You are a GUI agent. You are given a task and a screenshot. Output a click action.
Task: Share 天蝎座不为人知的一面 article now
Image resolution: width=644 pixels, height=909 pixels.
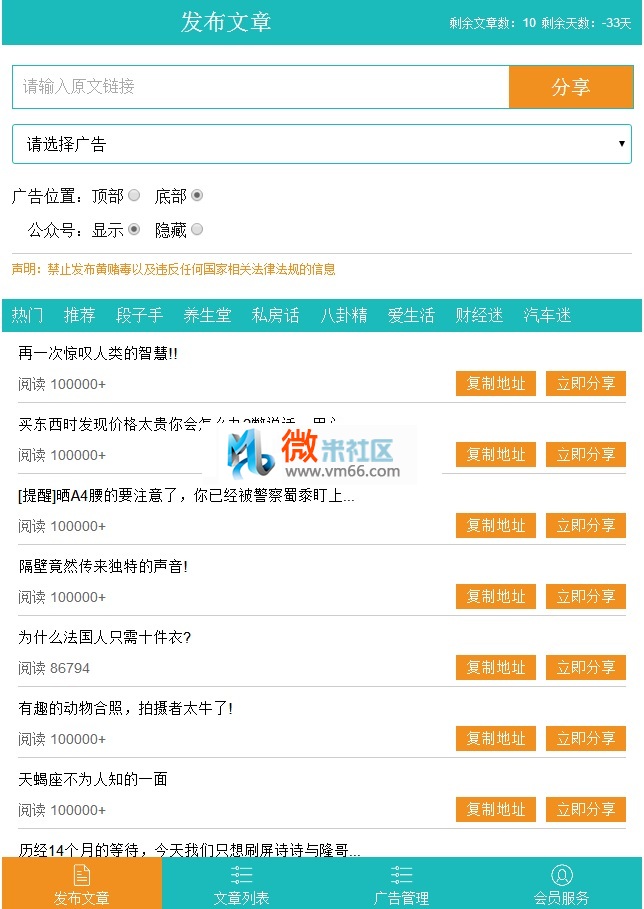[586, 810]
